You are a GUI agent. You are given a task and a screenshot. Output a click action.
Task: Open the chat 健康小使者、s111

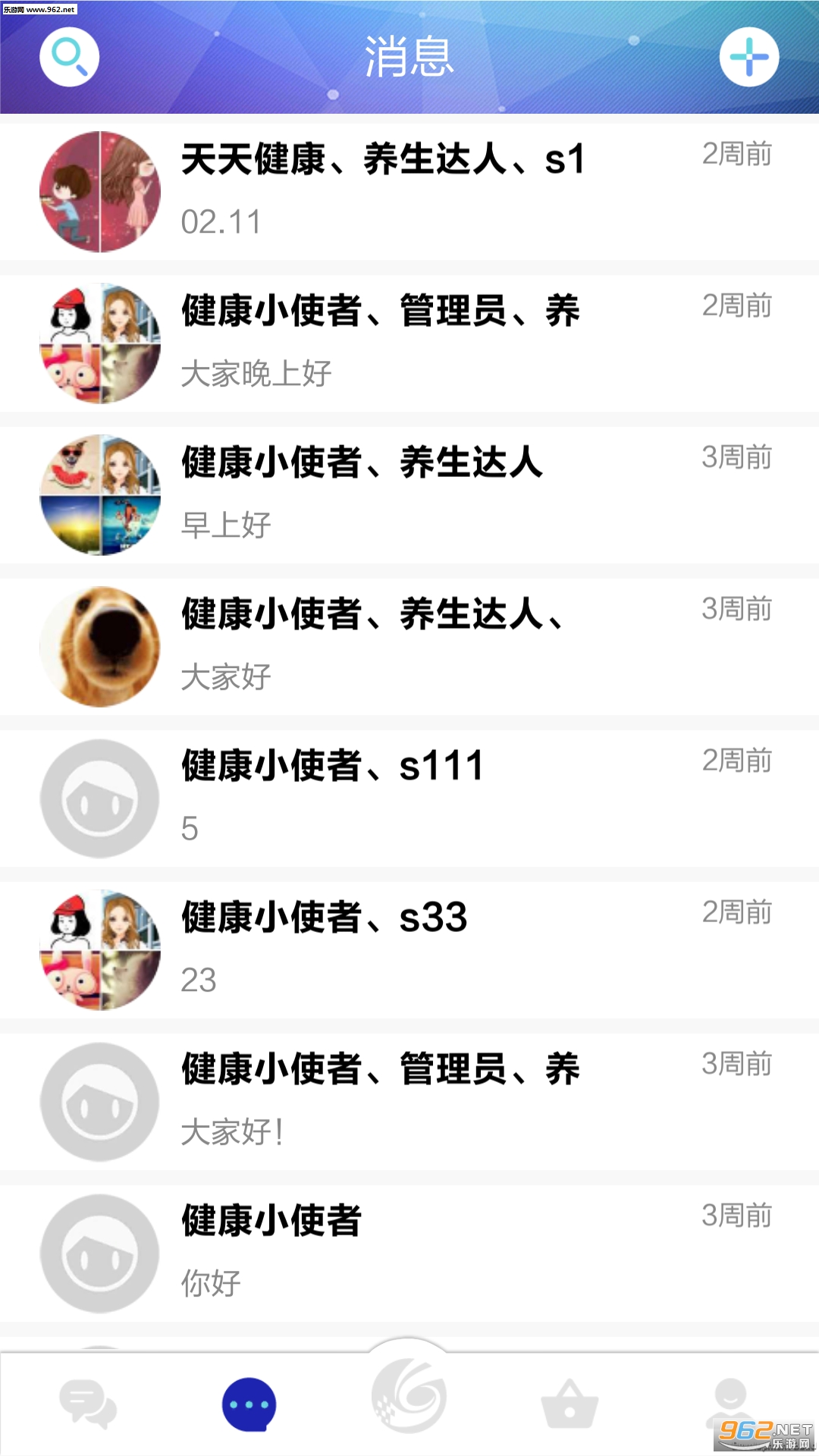pos(409,798)
